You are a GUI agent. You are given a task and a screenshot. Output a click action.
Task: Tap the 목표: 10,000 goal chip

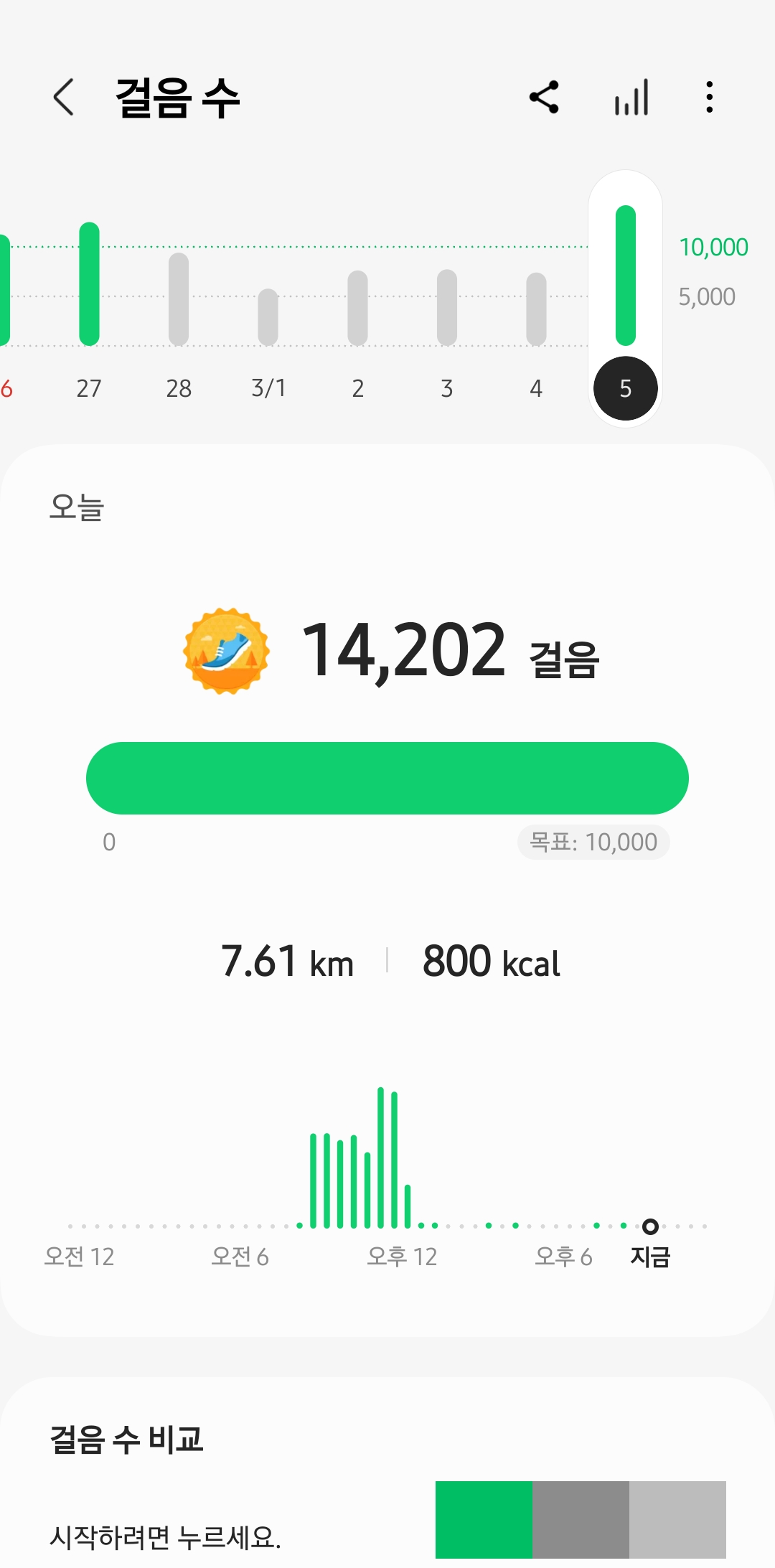tap(593, 842)
